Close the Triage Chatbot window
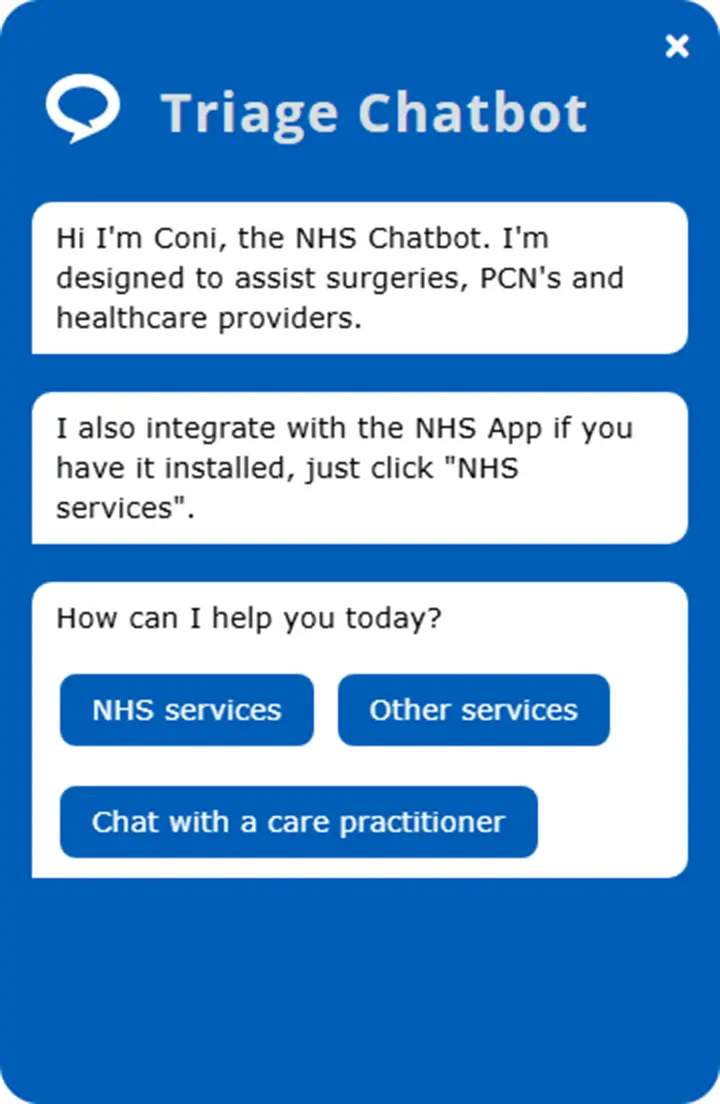This screenshot has width=720, height=1104. tap(677, 46)
